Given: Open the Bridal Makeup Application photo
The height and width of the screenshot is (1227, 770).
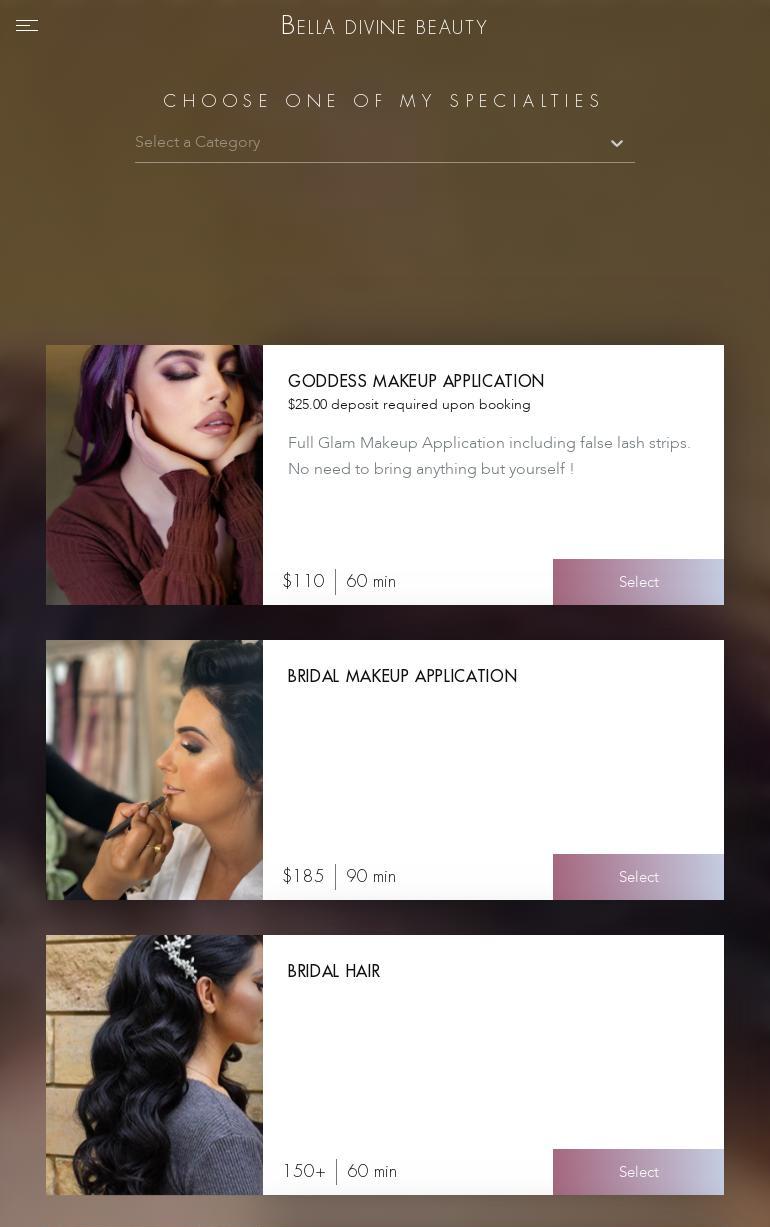Looking at the screenshot, I should click(x=154, y=770).
